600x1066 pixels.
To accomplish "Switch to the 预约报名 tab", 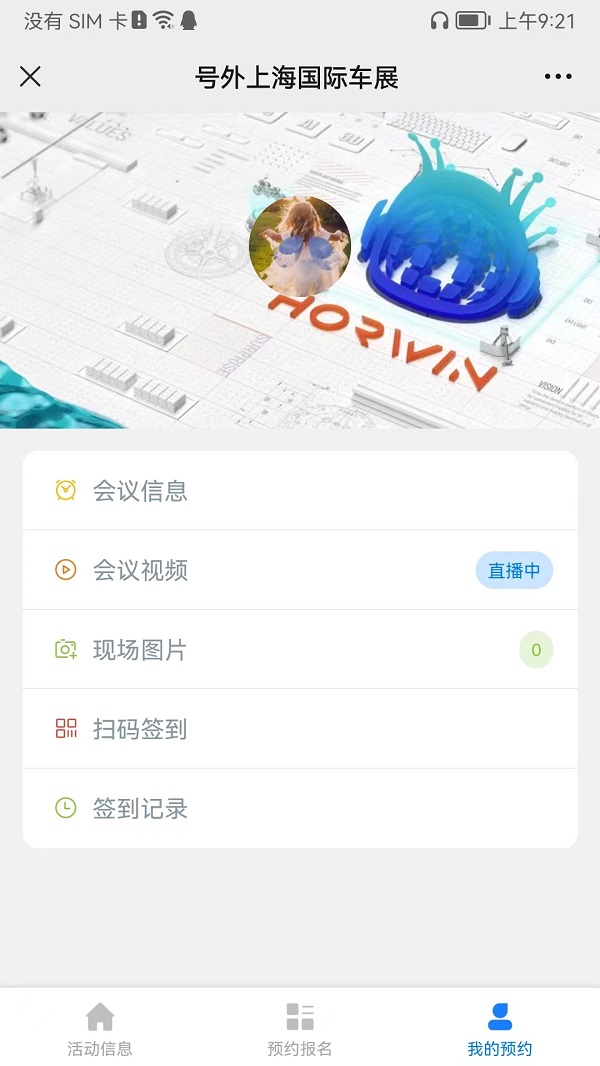I will click(300, 1028).
